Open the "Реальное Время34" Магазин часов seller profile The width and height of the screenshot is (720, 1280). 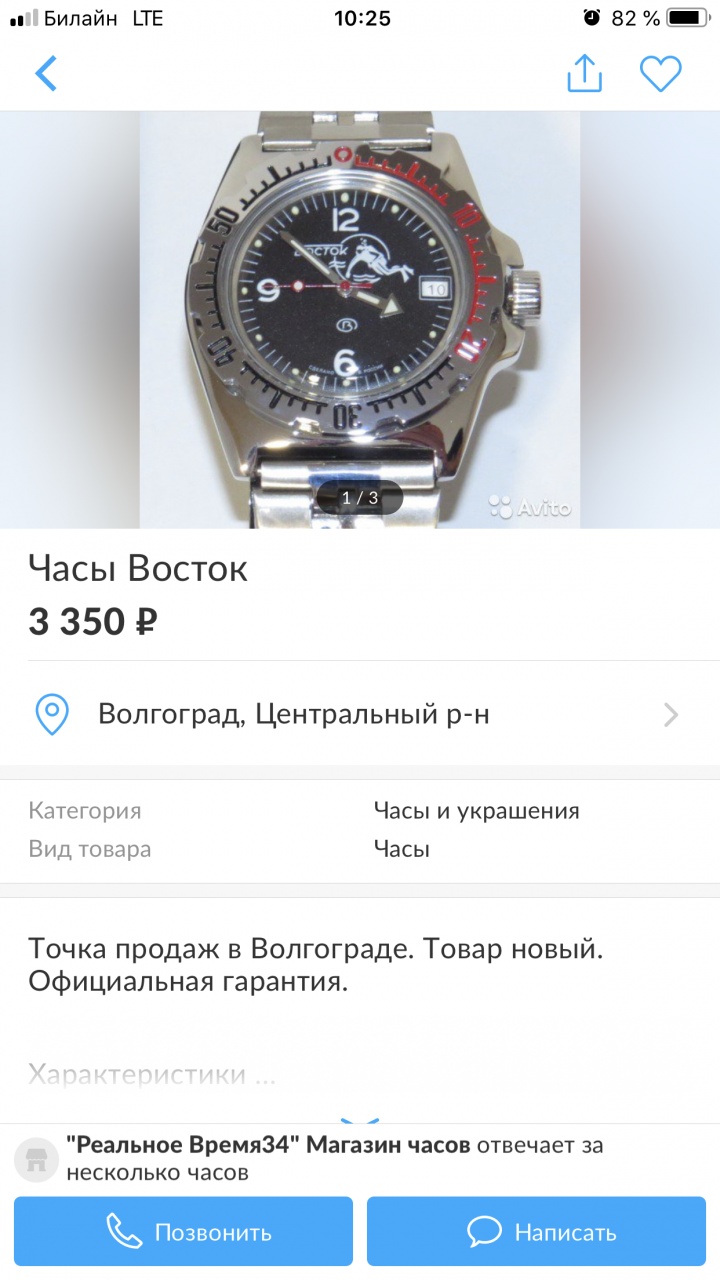click(x=268, y=1145)
